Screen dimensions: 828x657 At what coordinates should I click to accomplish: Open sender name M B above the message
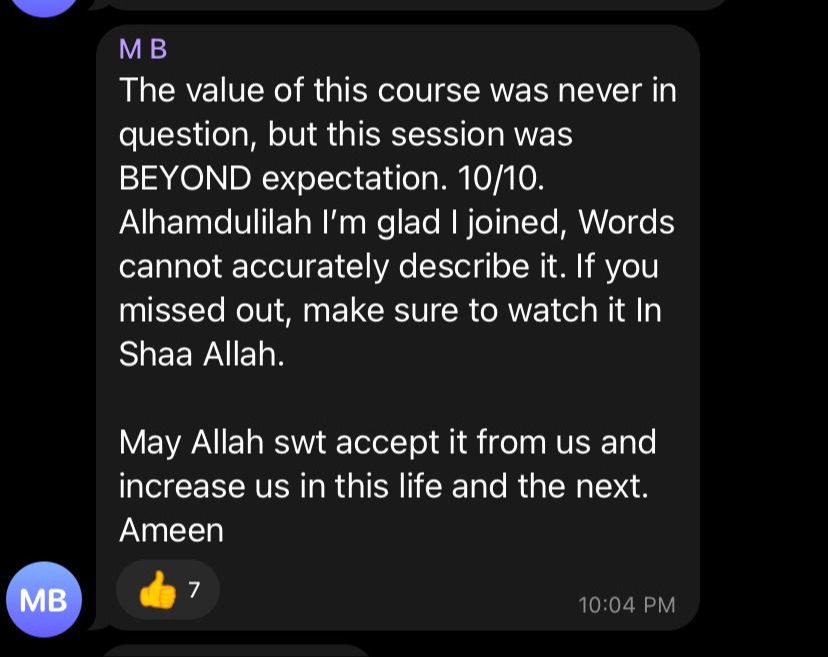[141, 50]
